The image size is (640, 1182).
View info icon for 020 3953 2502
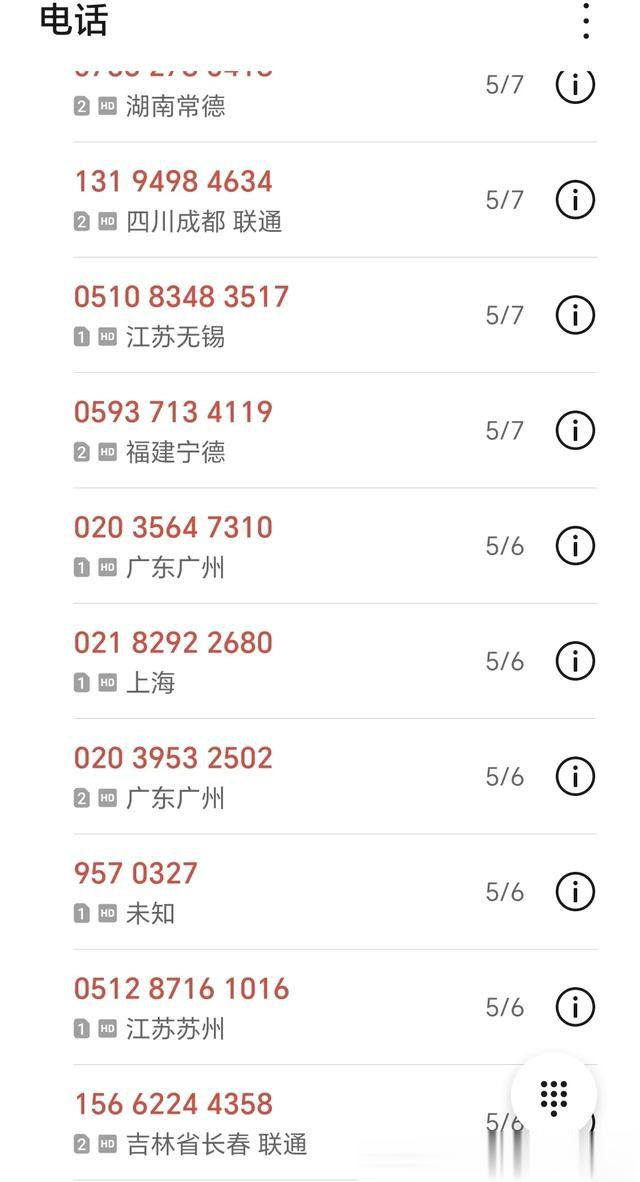point(575,776)
